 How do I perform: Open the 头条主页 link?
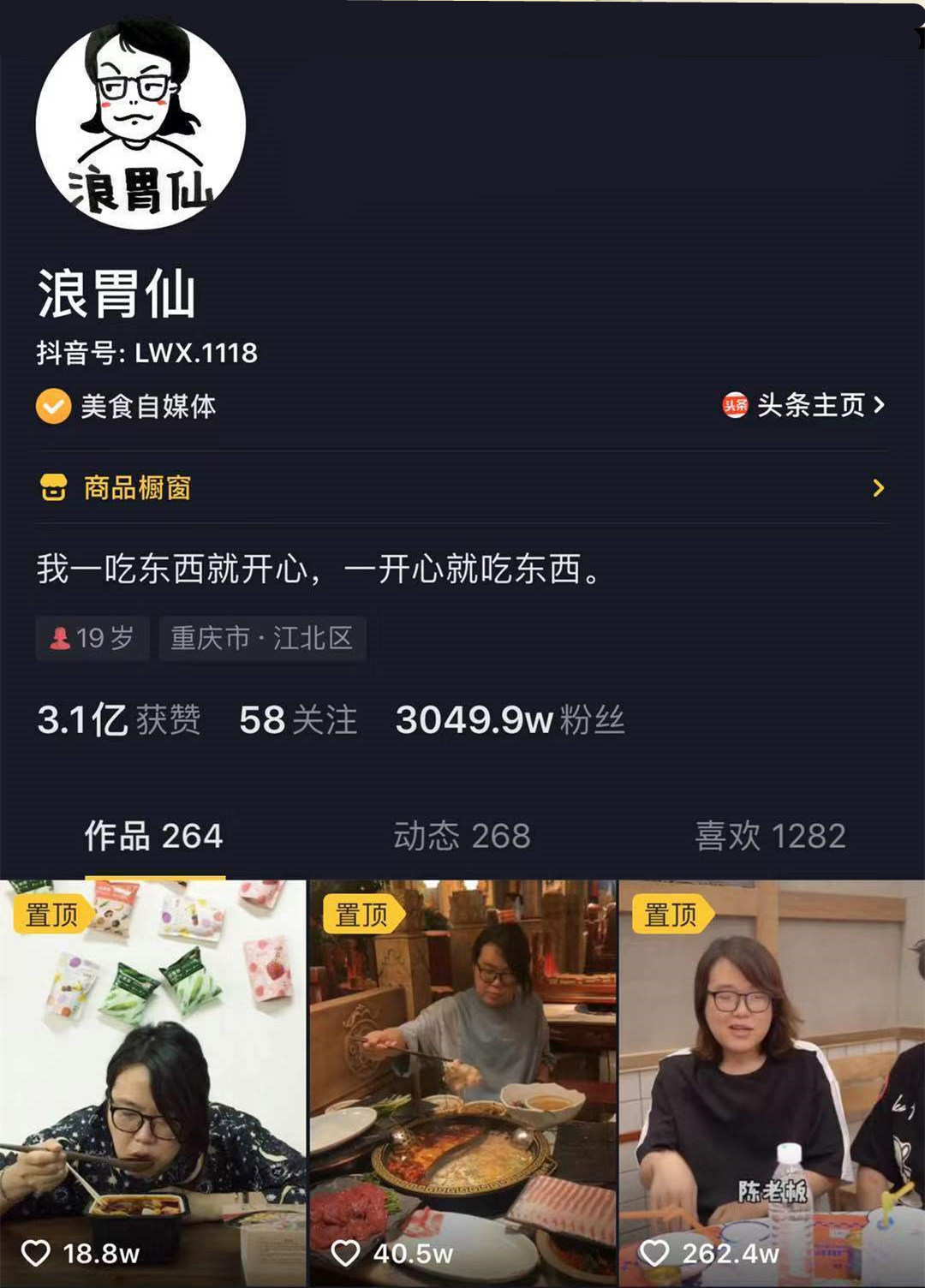[803, 405]
